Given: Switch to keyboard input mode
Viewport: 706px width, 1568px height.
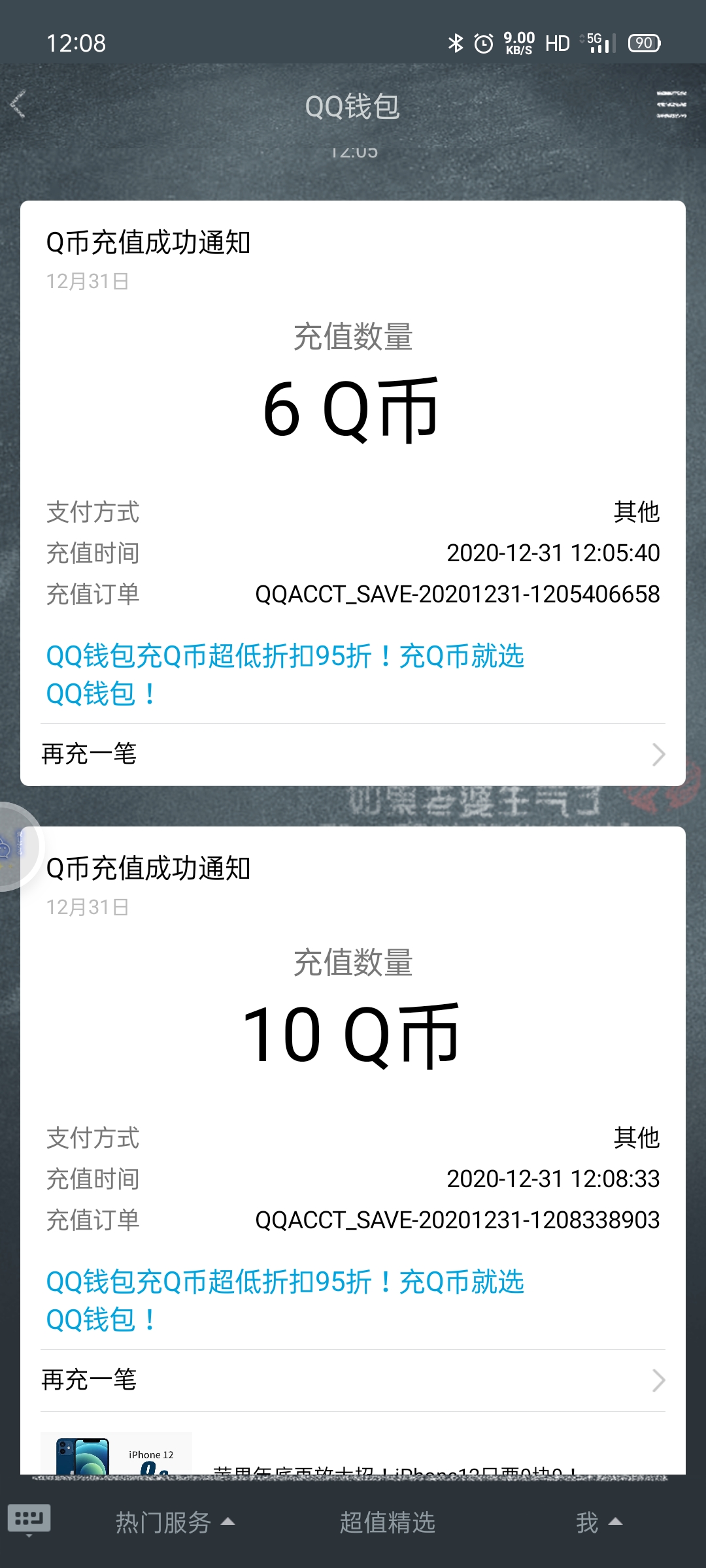Looking at the screenshot, I should pyautogui.click(x=29, y=1518).
